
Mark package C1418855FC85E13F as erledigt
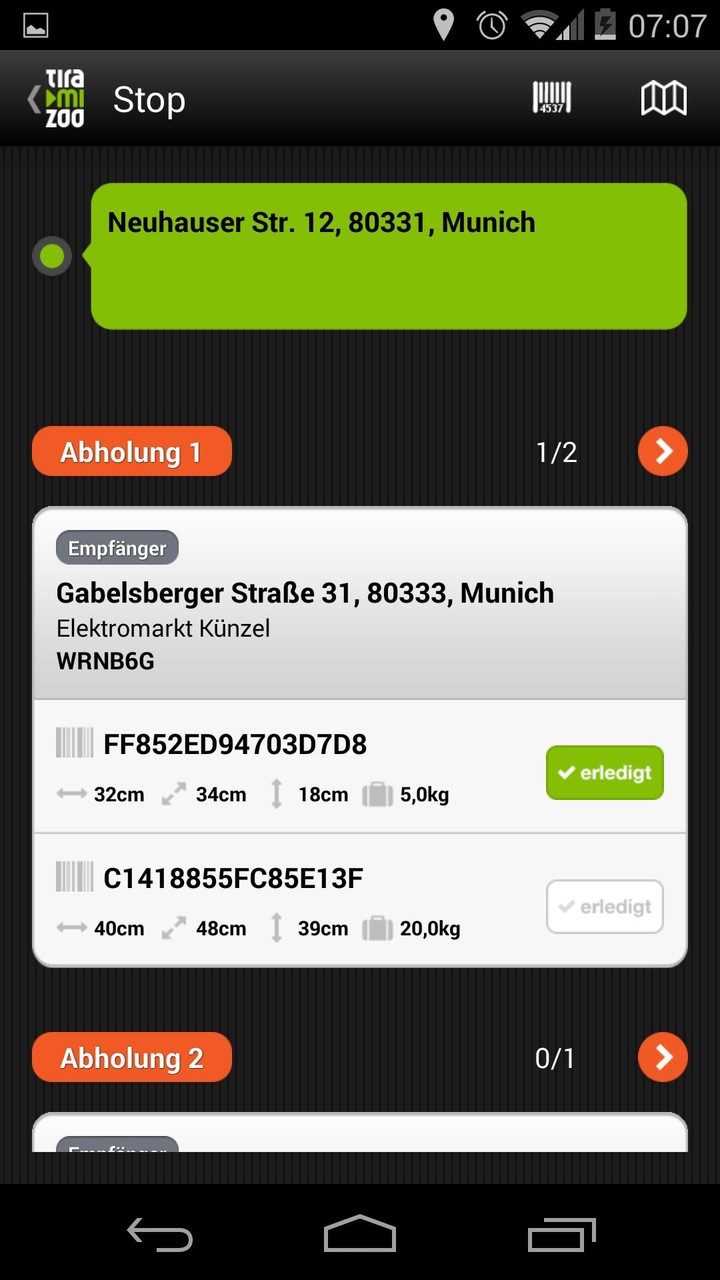tap(604, 907)
